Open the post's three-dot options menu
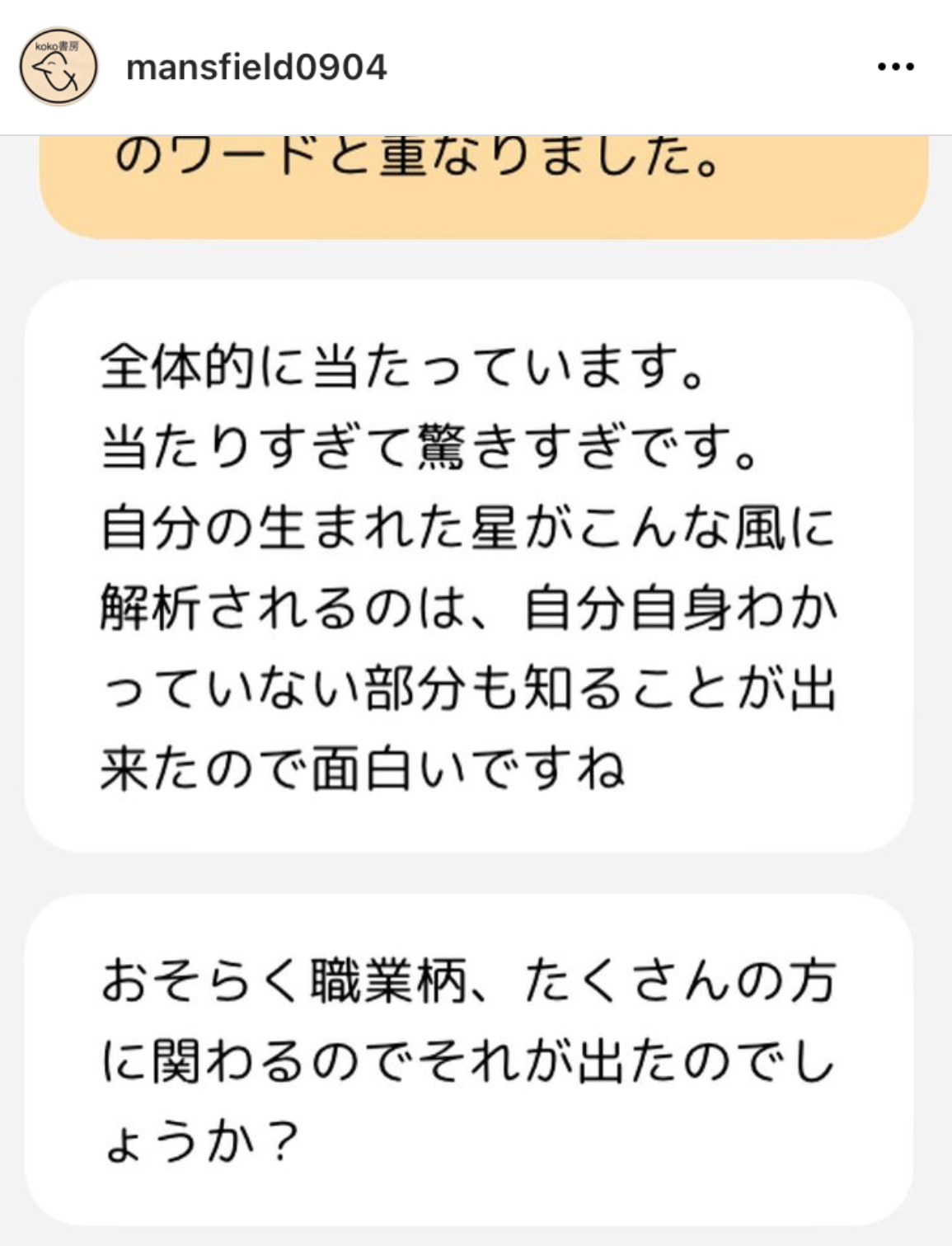Screen dimensions: 952x1246 [x=895, y=67]
